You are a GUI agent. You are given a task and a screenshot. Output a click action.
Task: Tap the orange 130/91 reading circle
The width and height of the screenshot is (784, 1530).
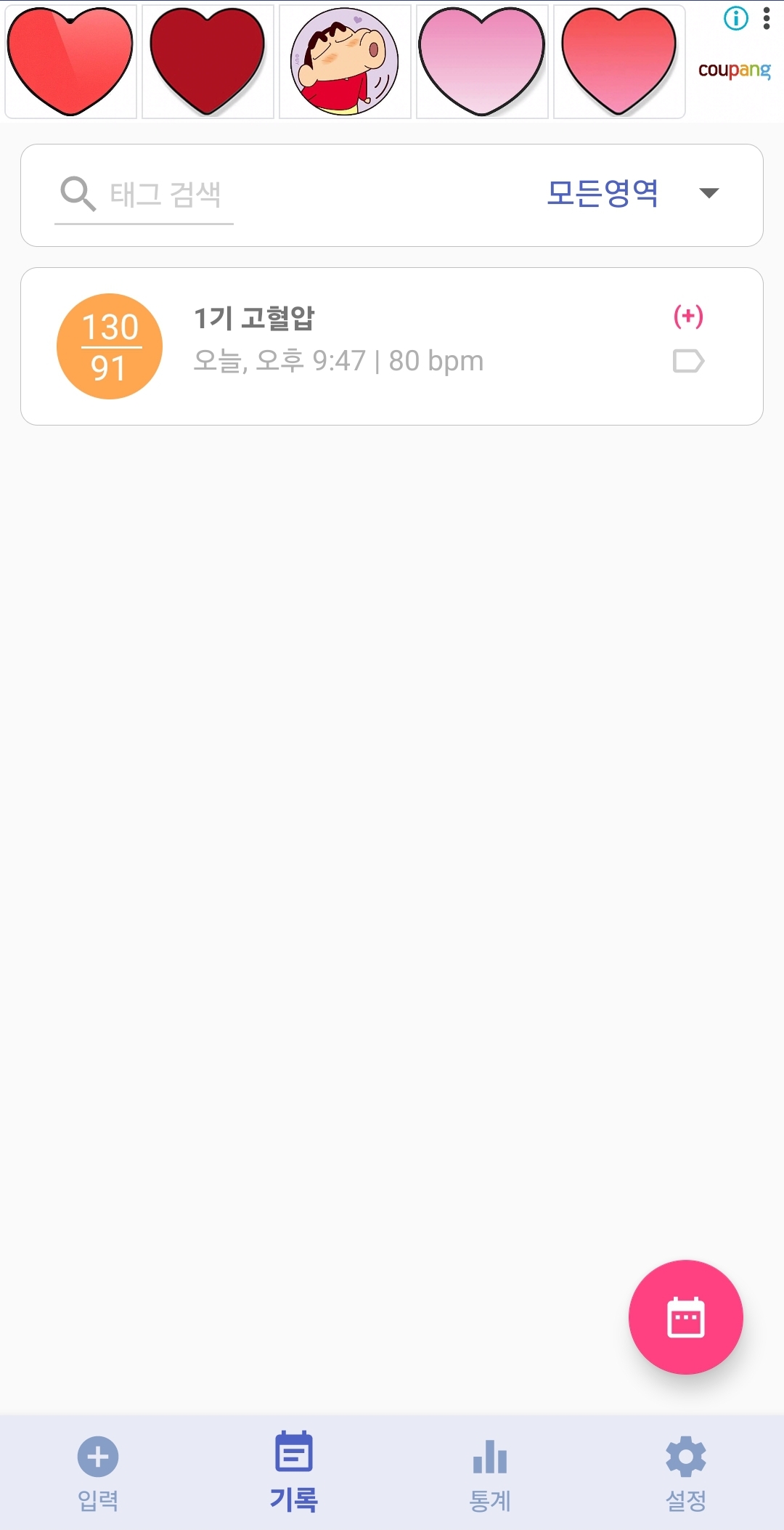(x=109, y=345)
